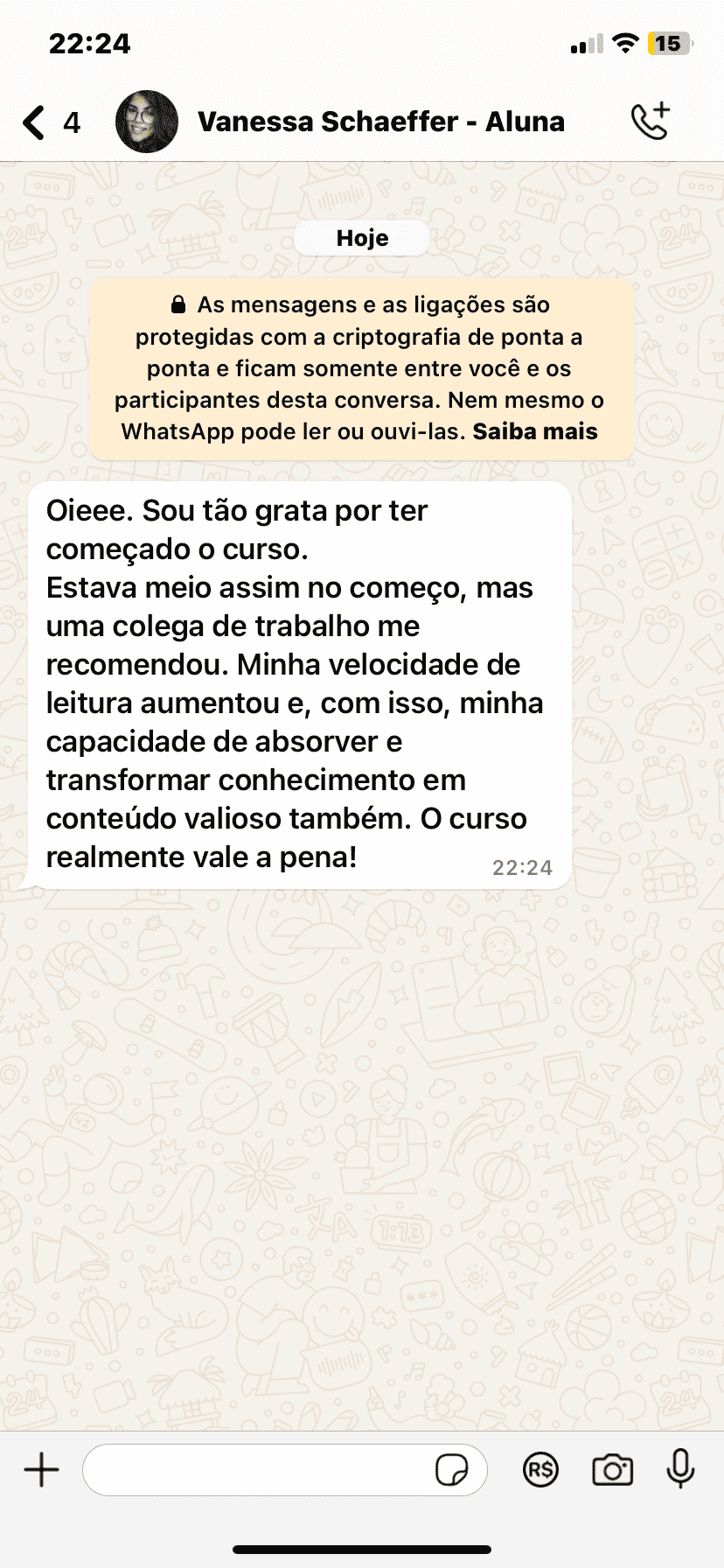Record a voice message with the microphone
Image resolution: width=724 pixels, height=1568 pixels.
(680, 1469)
